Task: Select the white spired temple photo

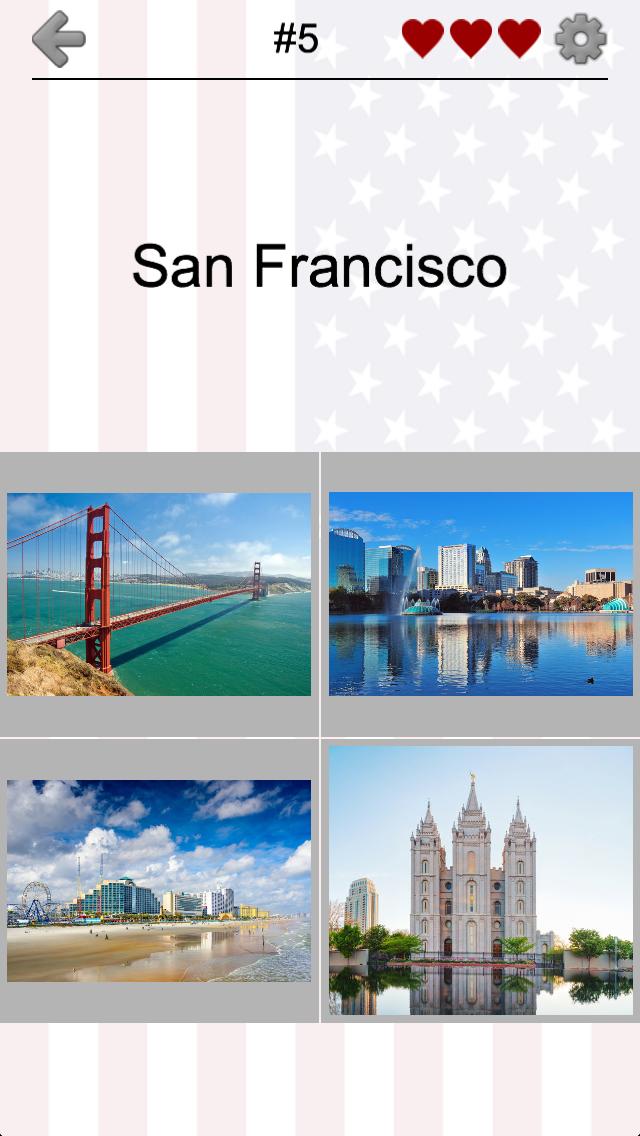Action: (481, 881)
